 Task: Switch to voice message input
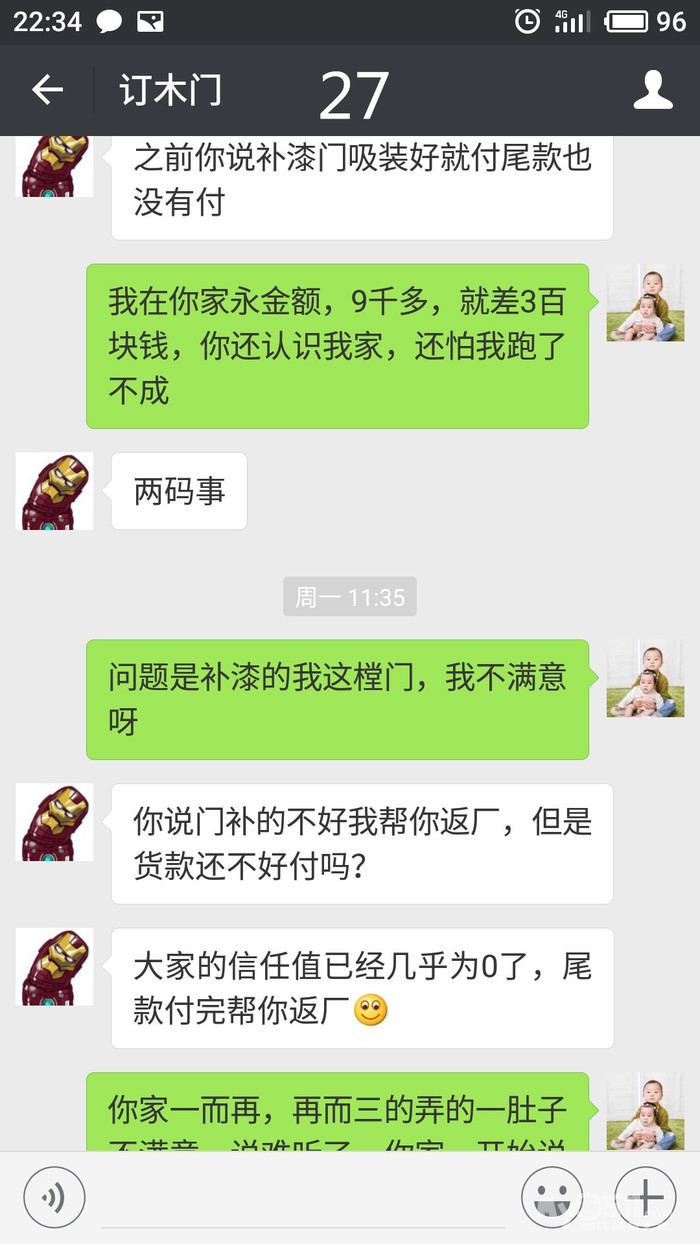pyautogui.click(x=54, y=1197)
